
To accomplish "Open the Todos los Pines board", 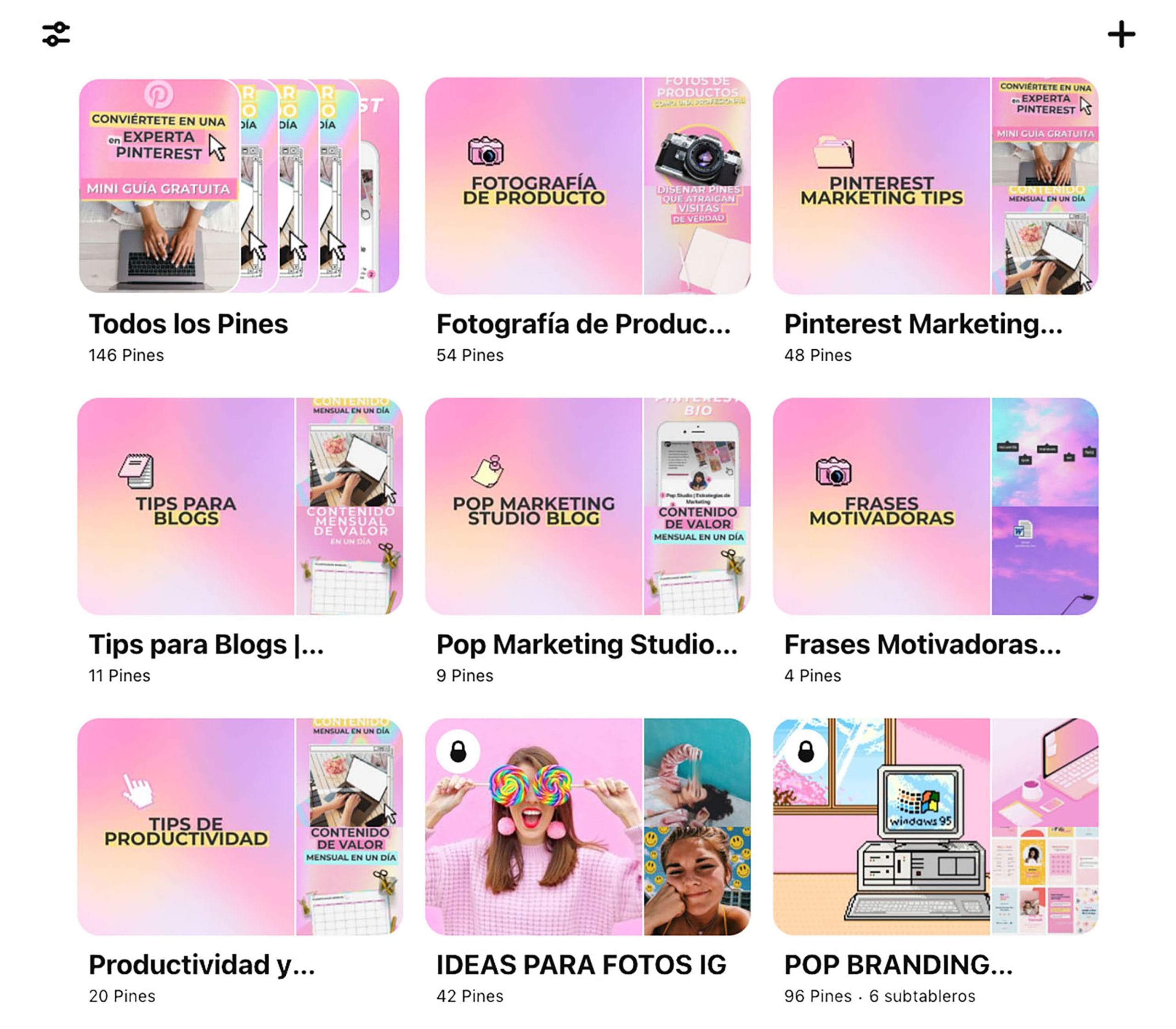I will pyautogui.click(x=239, y=186).
